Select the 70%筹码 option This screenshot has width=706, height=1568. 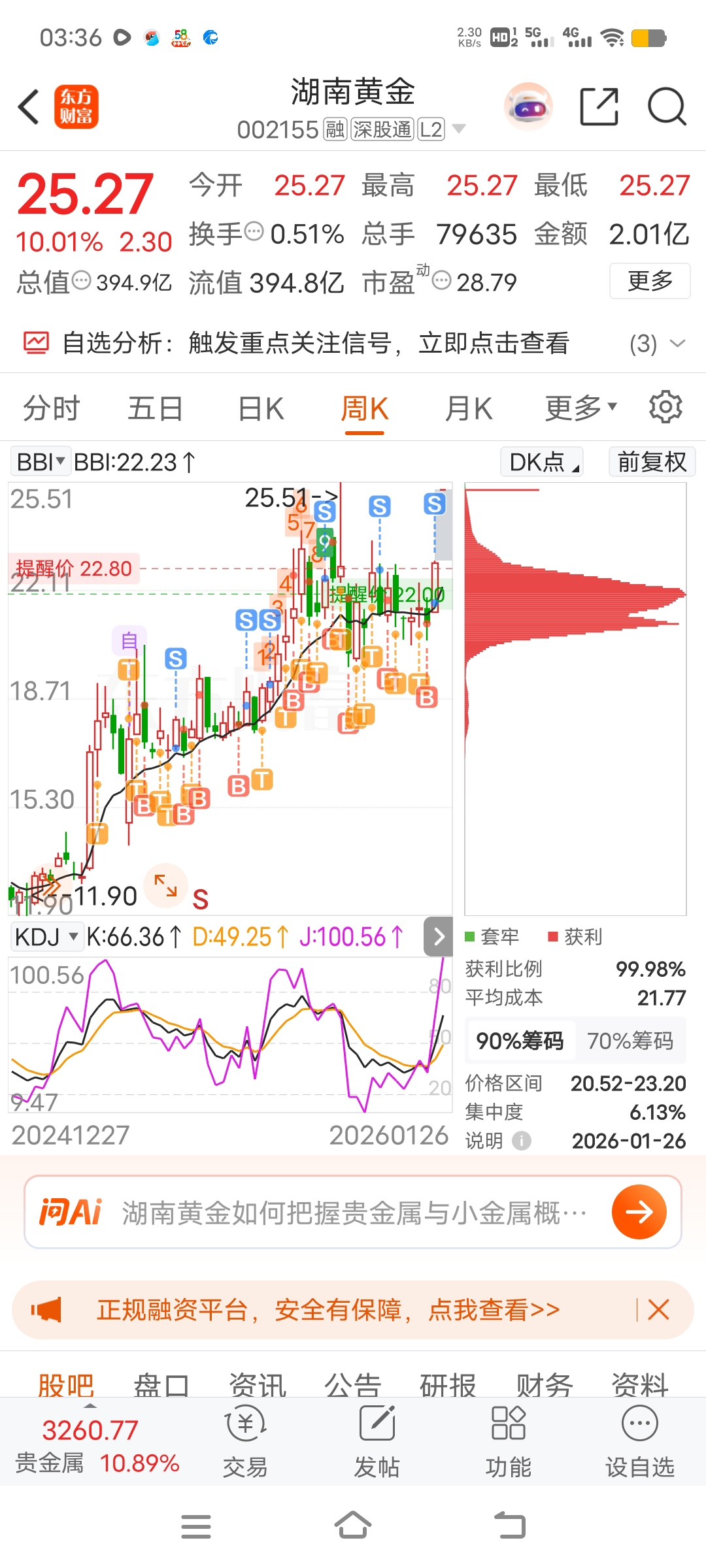click(630, 1041)
